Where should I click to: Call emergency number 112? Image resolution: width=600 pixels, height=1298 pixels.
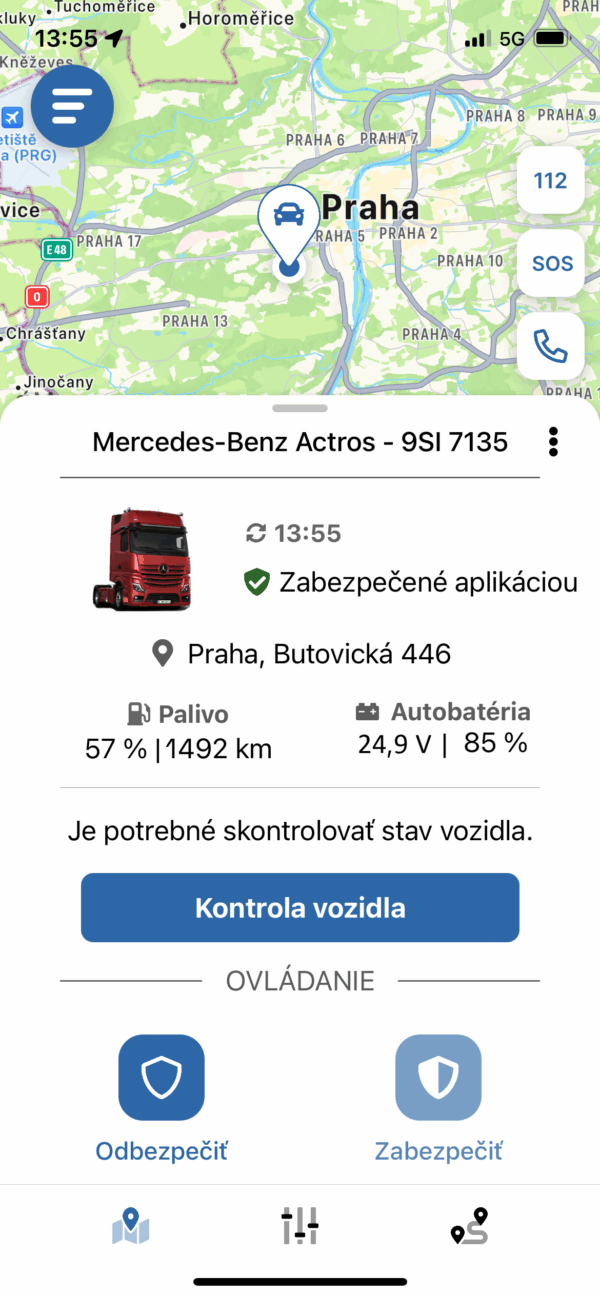(550, 181)
